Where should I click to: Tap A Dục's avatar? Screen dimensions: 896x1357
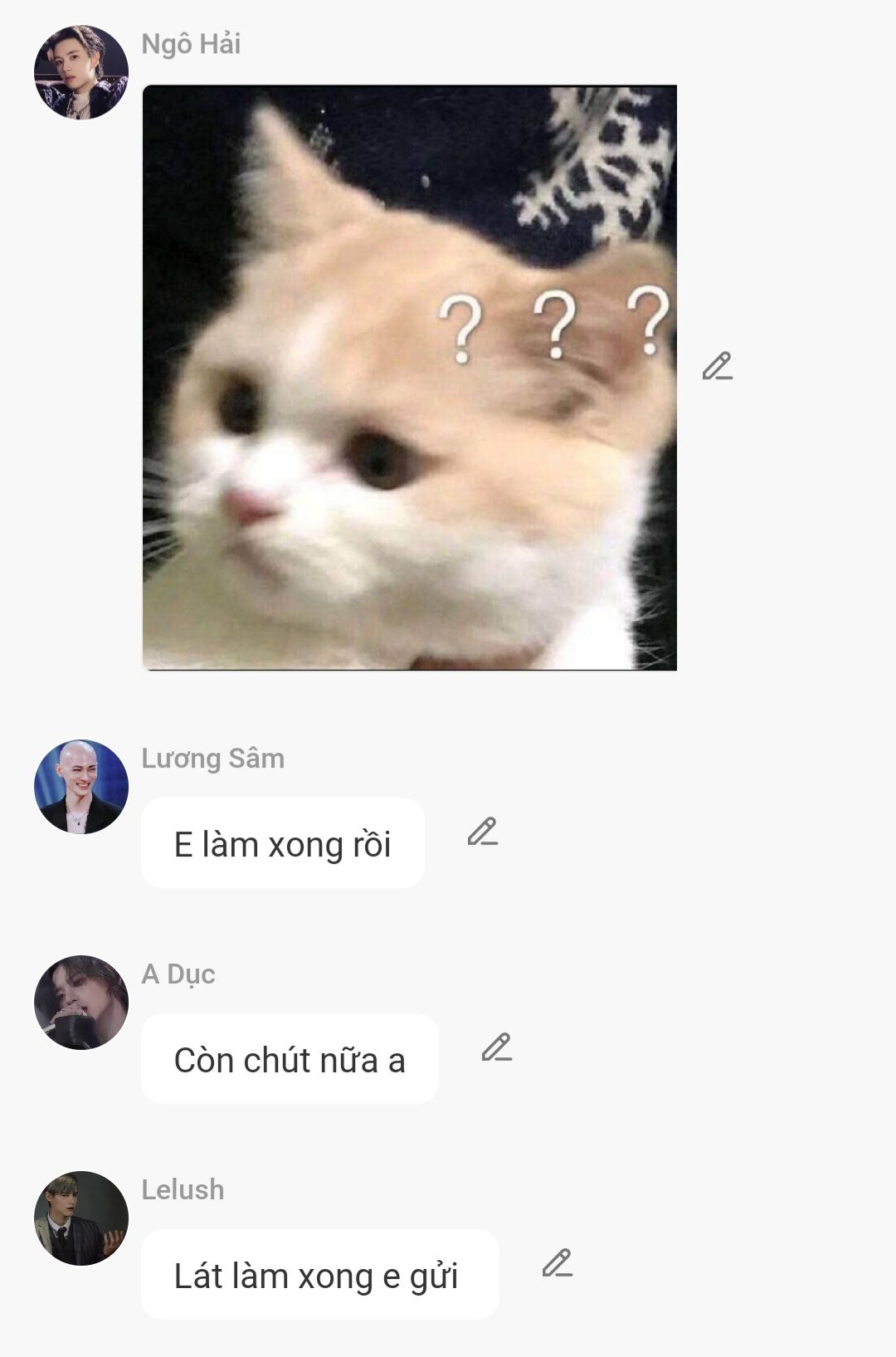(81, 1003)
